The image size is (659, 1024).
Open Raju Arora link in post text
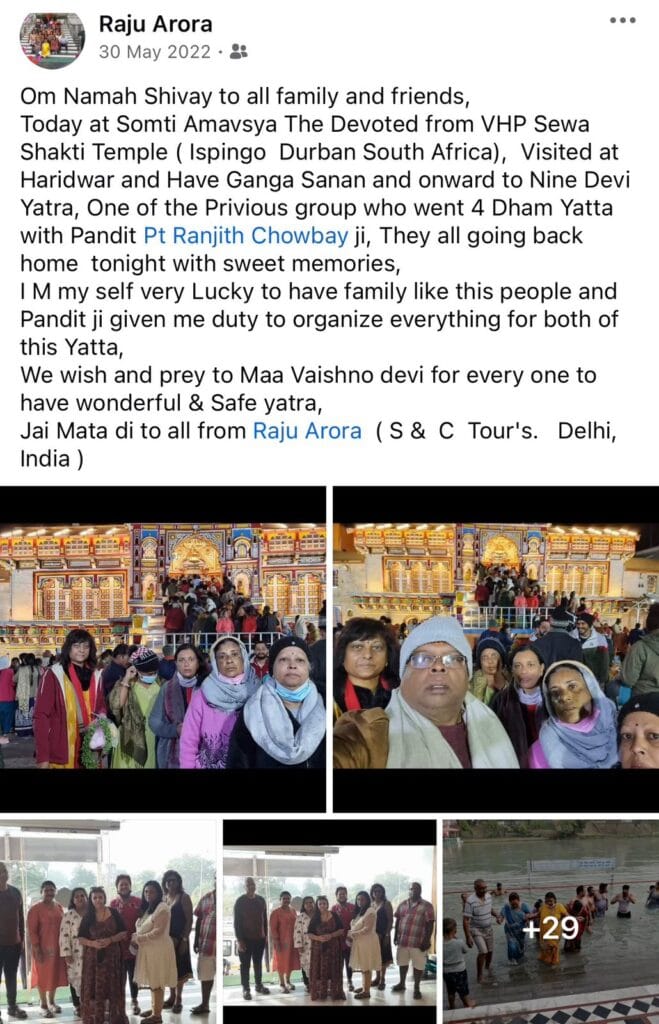306,431
